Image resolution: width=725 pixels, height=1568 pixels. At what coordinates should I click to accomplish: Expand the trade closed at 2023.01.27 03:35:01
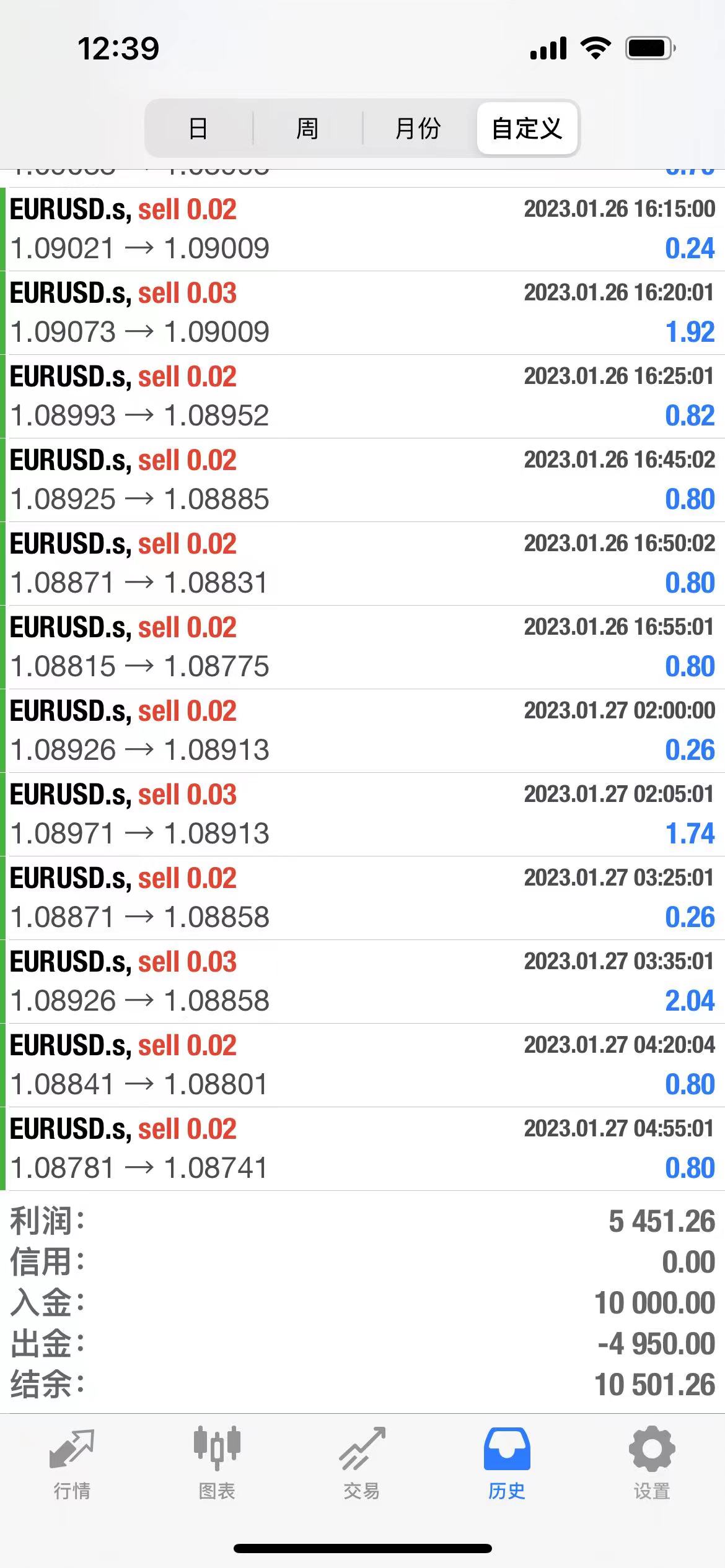[x=362, y=982]
